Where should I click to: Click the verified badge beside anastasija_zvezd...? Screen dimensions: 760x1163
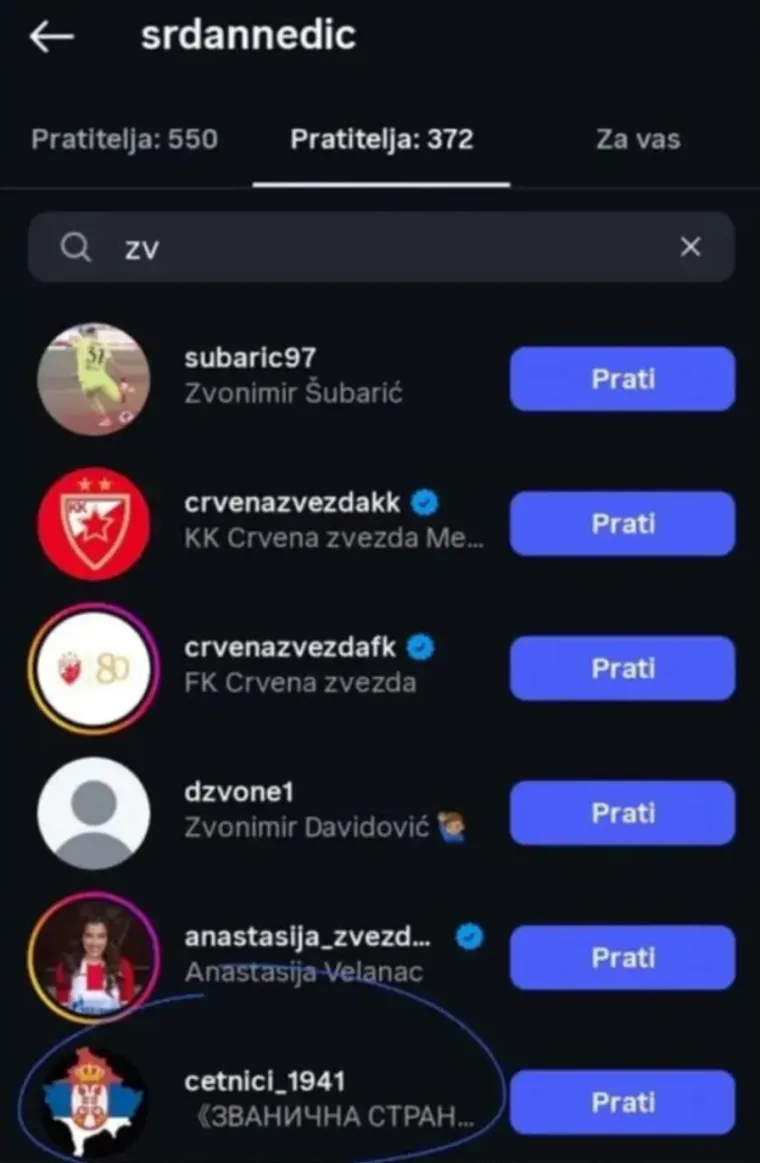click(466, 937)
